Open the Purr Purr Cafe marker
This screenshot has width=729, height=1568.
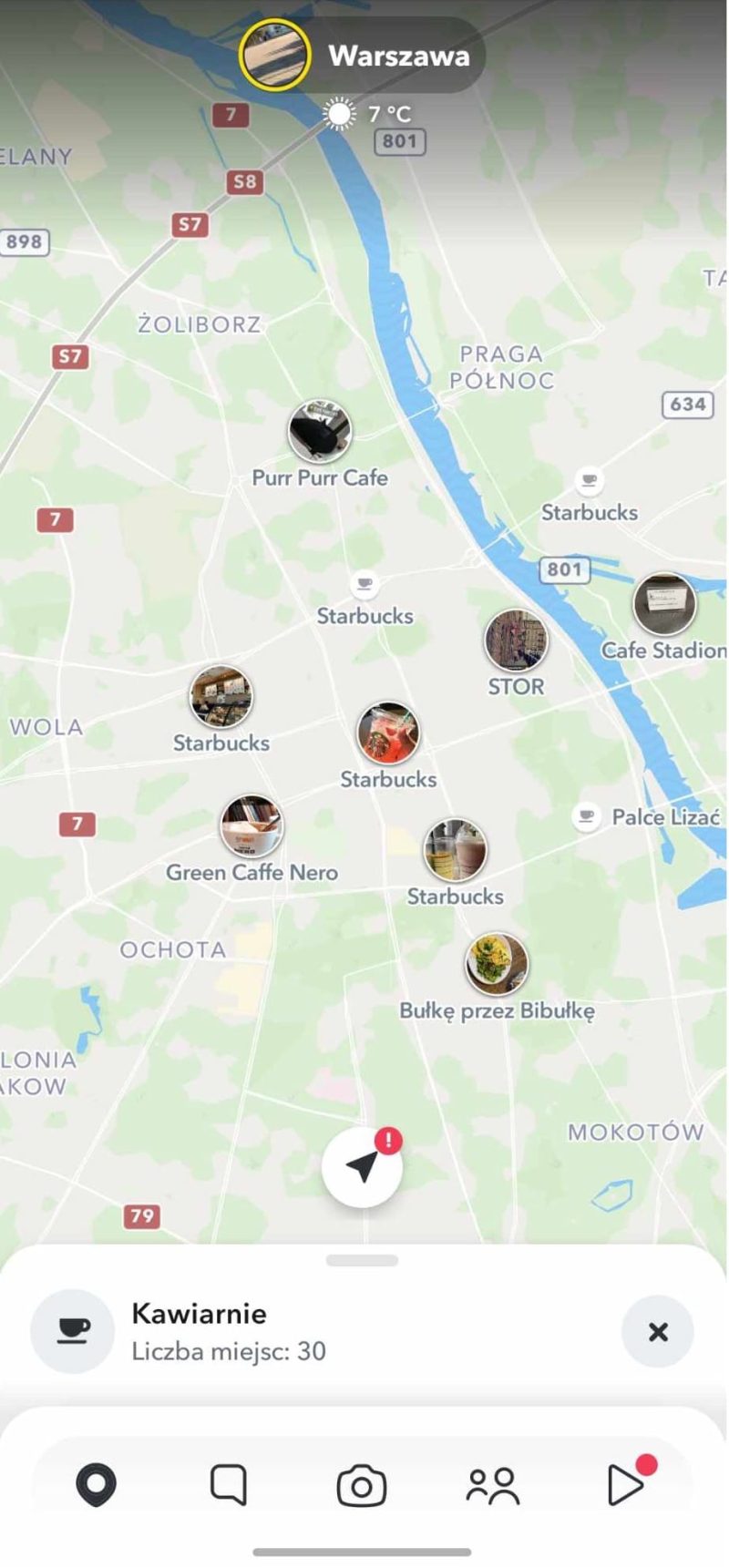point(319,431)
